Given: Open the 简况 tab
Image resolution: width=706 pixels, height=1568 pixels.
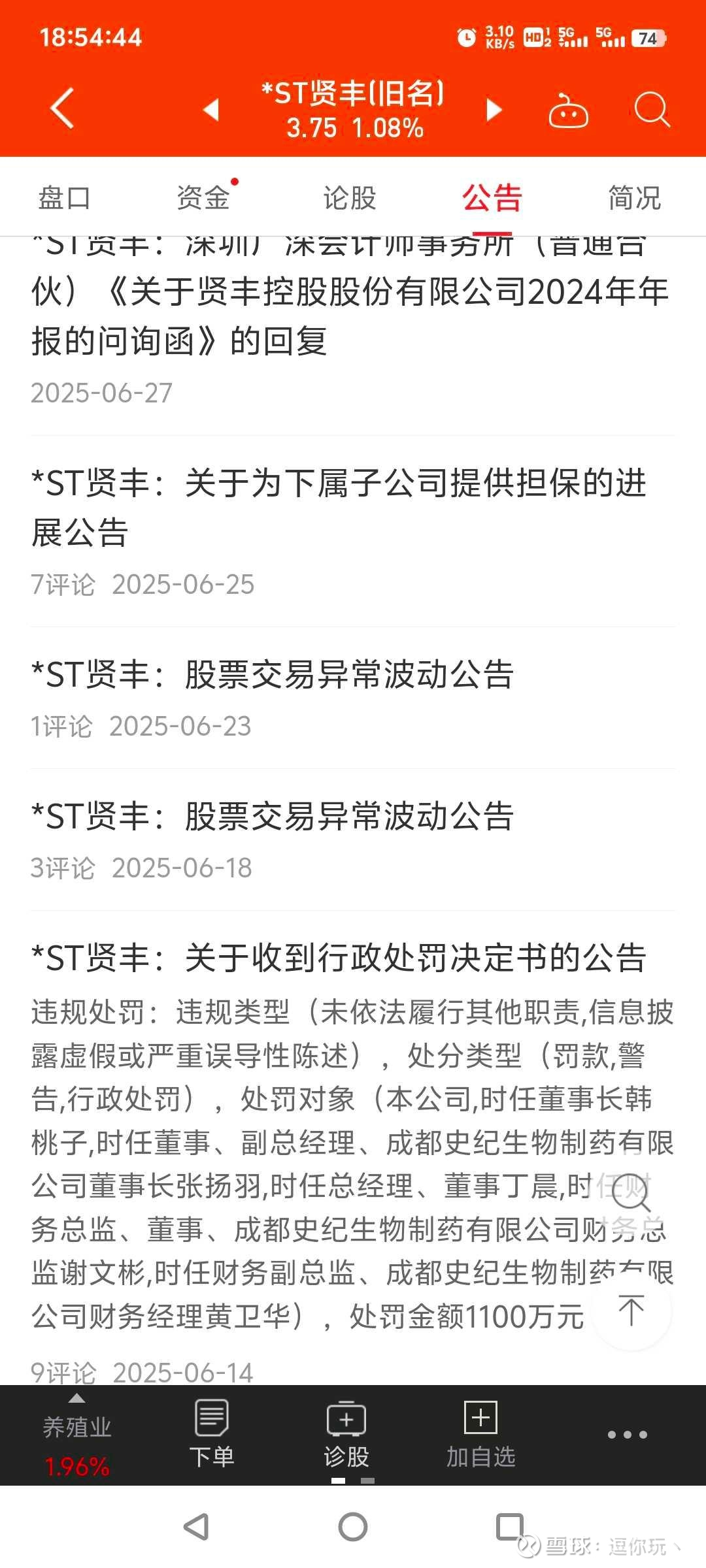Looking at the screenshot, I should click(x=634, y=198).
